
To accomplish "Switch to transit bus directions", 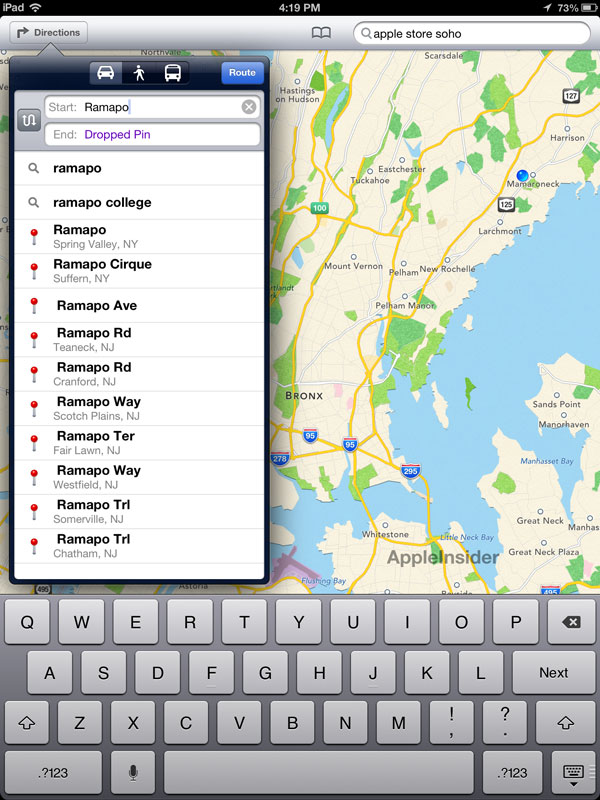I will coord(173,73).
